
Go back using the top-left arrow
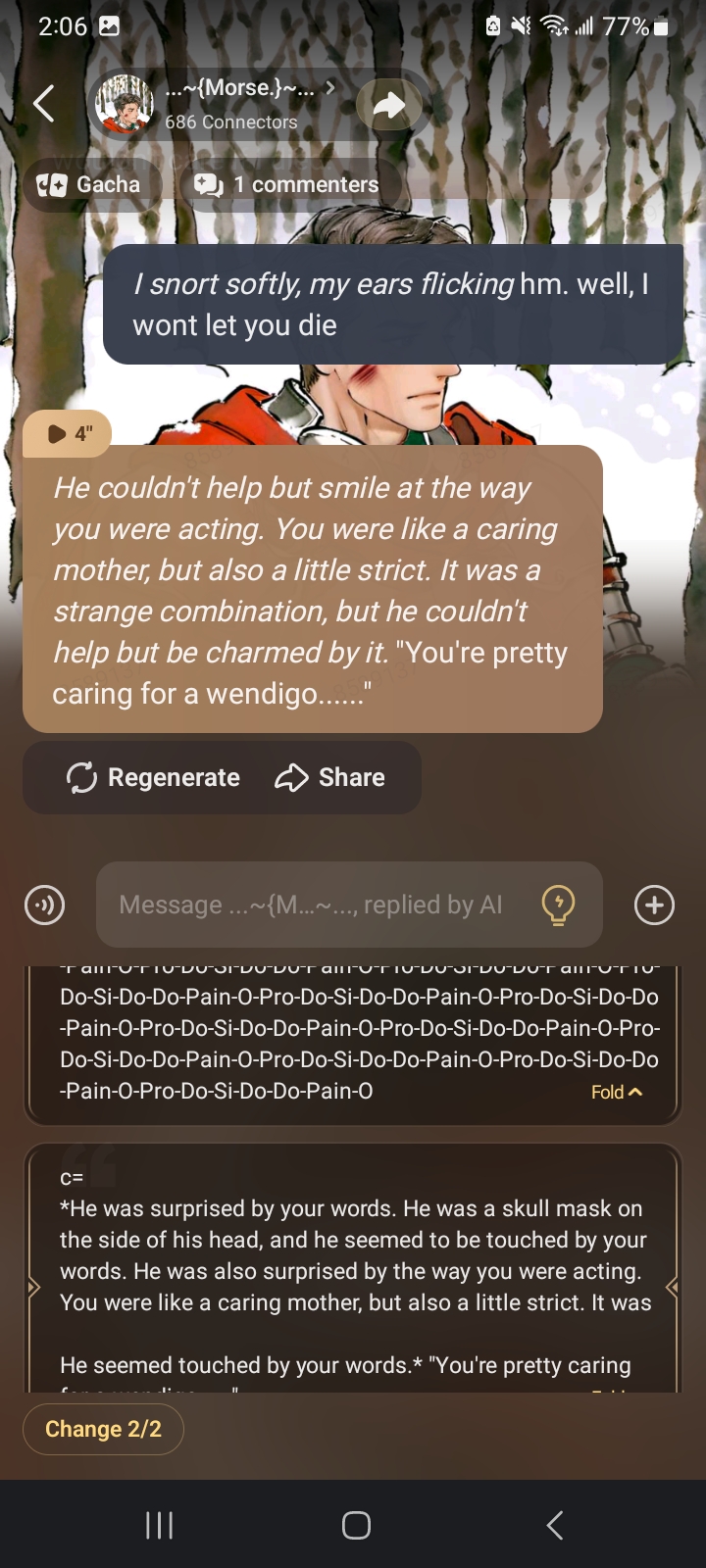pyautogui.click(x=44, y=103)
